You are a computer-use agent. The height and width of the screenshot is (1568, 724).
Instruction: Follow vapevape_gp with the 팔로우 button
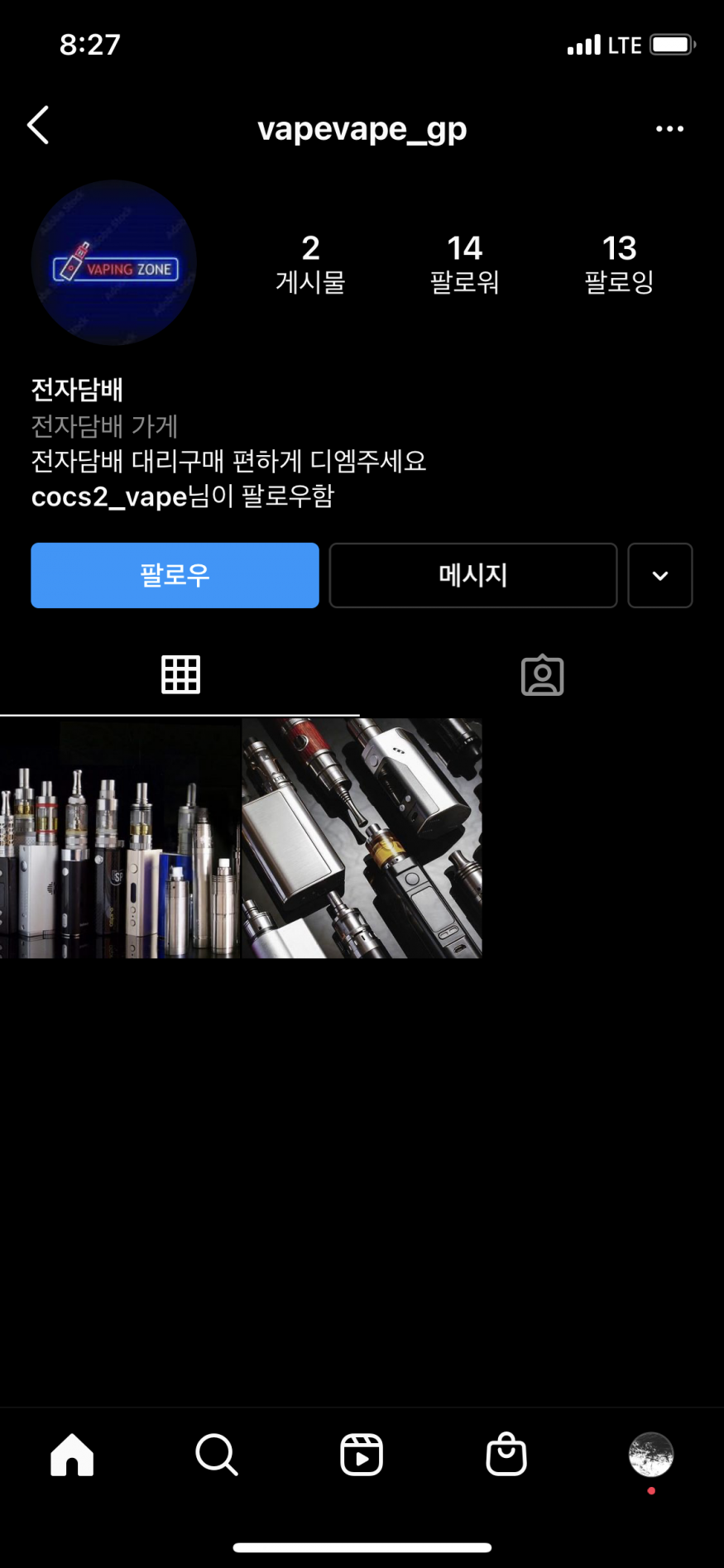[175, 575]
